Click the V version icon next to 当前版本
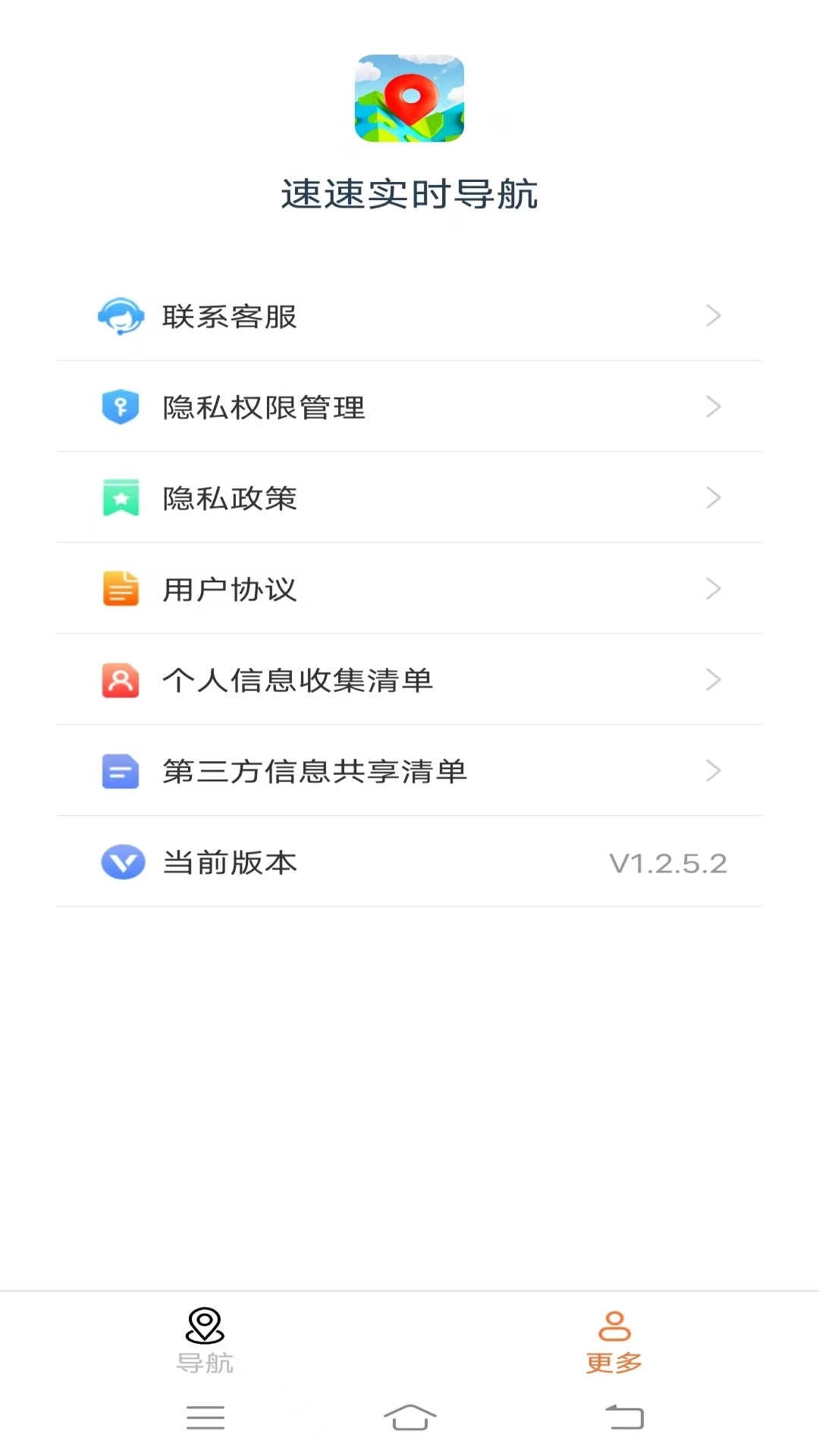This screenshot has height=1456, width=819. (121, 862)
